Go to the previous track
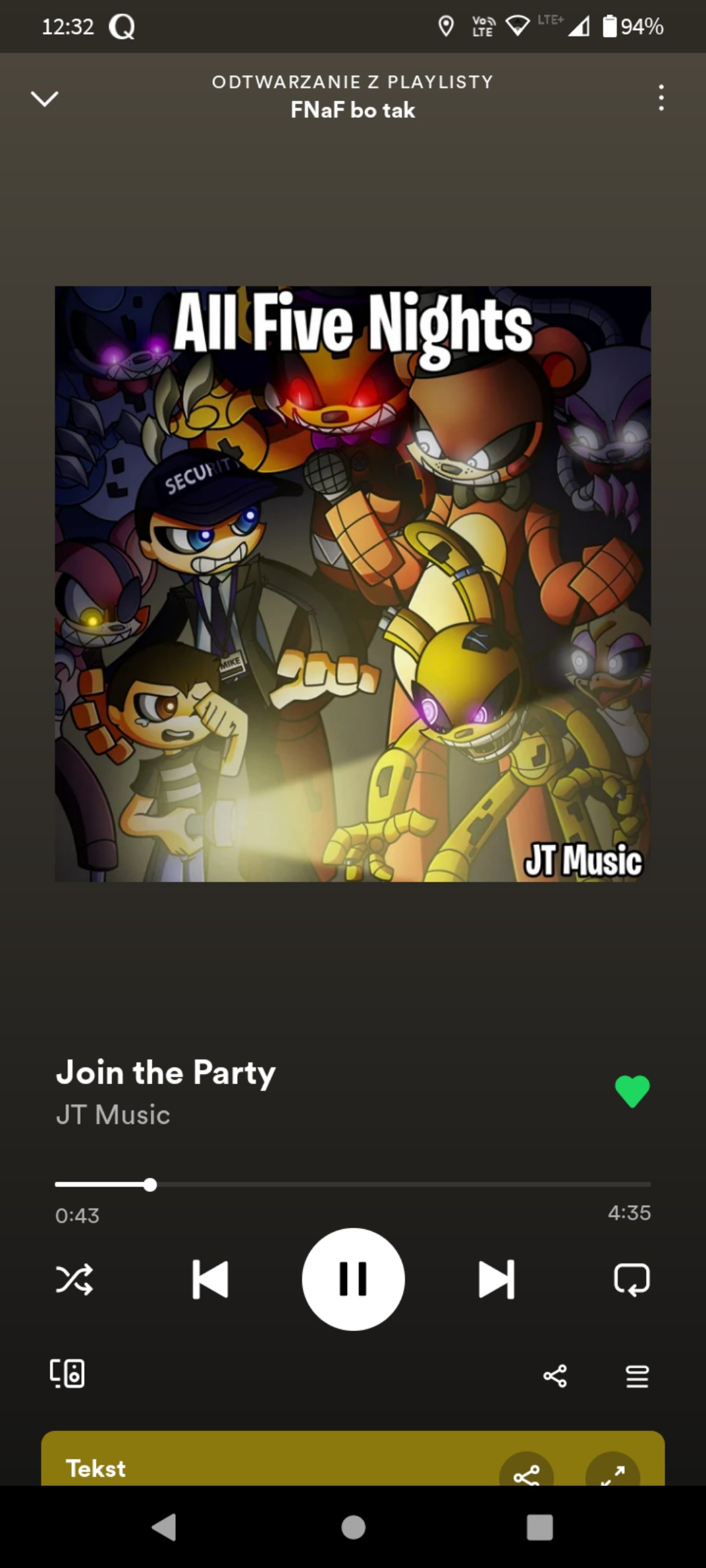 point(210,1279)
